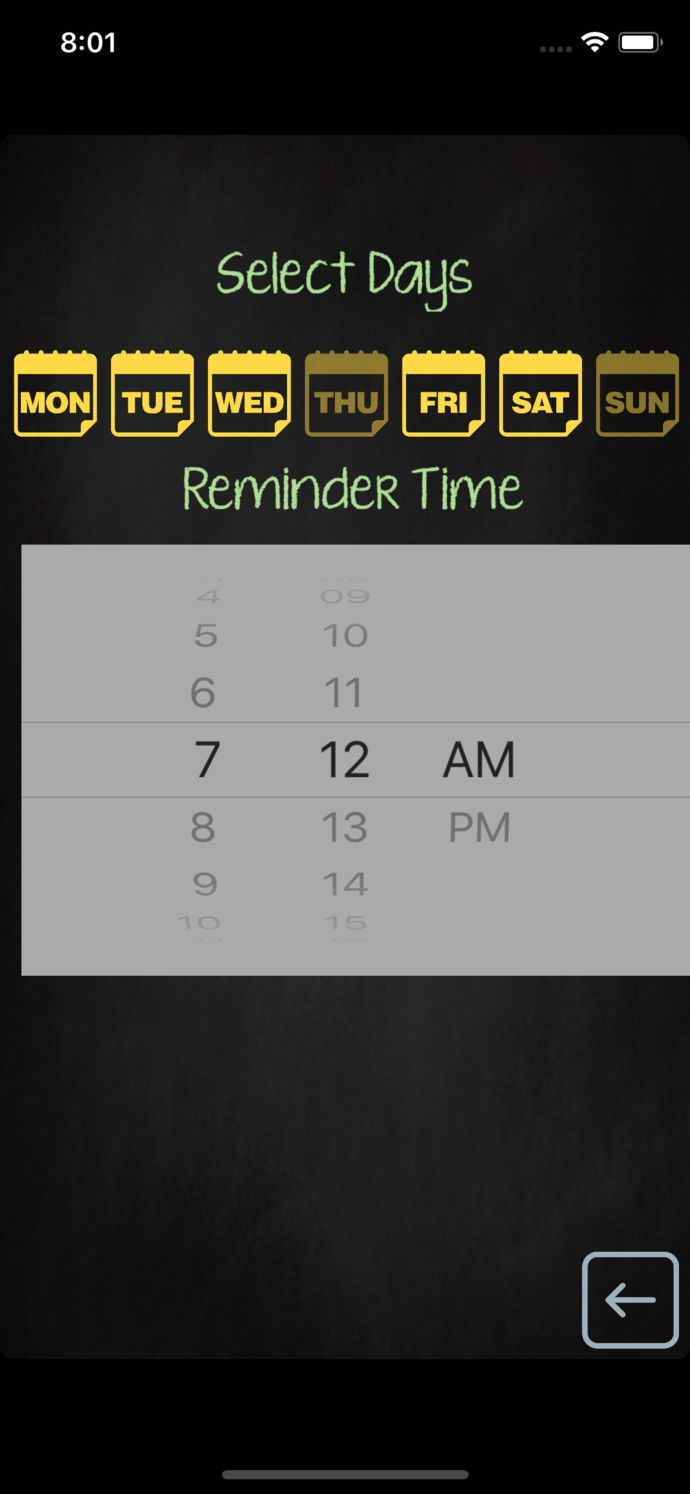This screenshot has width=690, height=1494.
Task: Select hour 8 in the time picker
Action: 203,828
